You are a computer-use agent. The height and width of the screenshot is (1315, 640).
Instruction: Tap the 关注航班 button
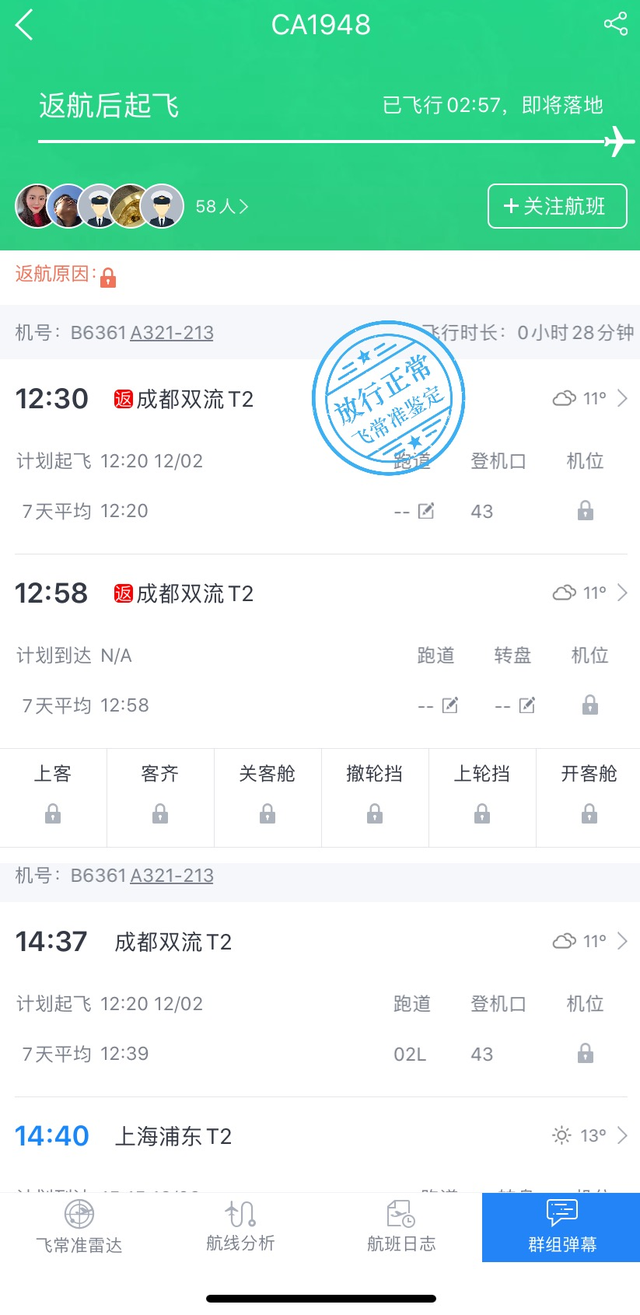click(x=557, y=206)
